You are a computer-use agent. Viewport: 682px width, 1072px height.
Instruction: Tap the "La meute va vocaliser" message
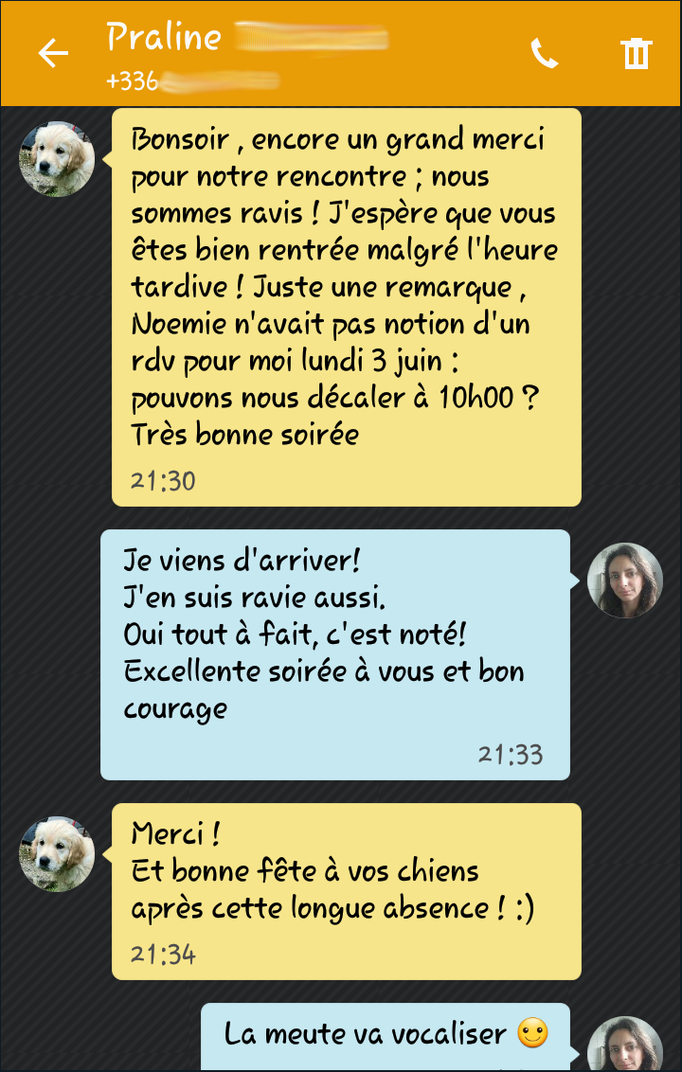[x=385, y=1037]
